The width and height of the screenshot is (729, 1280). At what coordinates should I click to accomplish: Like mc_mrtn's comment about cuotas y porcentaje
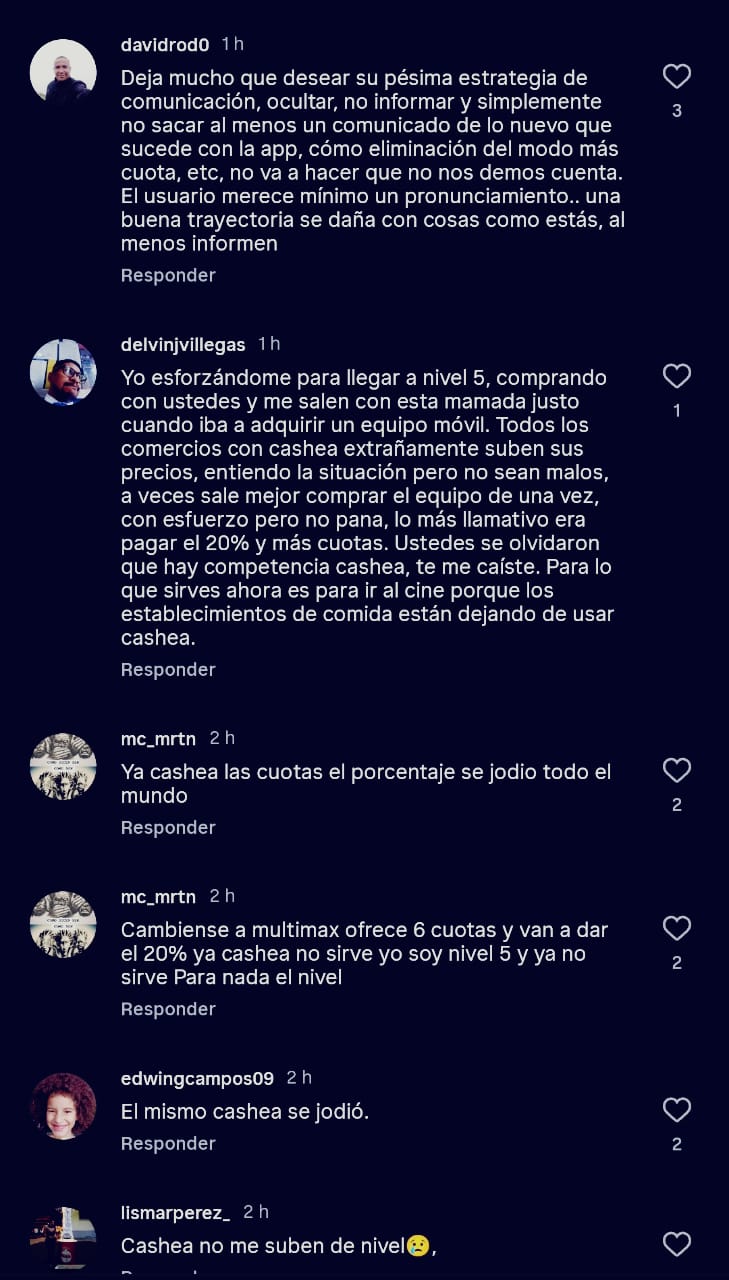click(677, 771)
